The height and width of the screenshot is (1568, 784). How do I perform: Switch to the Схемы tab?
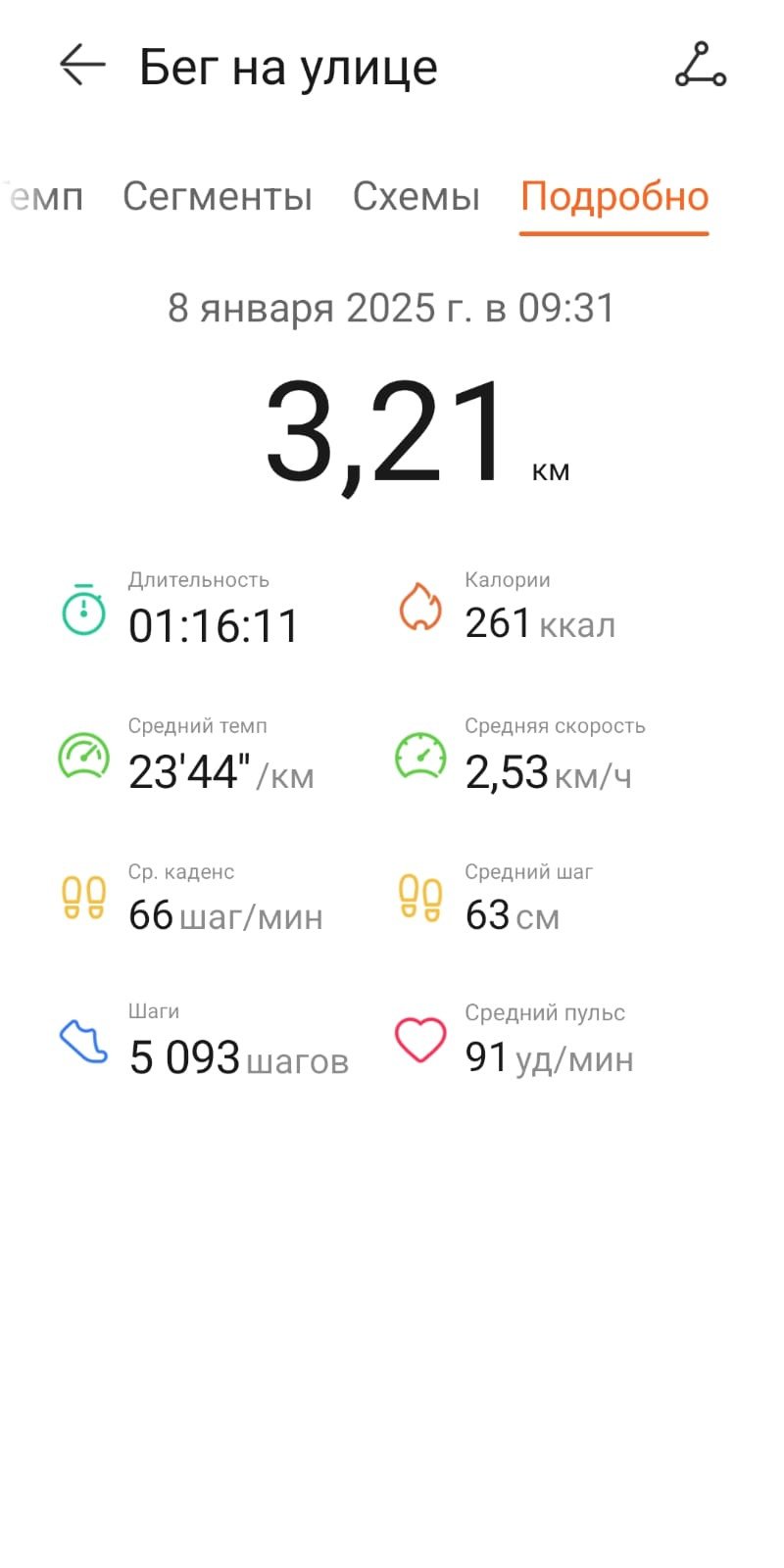[416, 197]
